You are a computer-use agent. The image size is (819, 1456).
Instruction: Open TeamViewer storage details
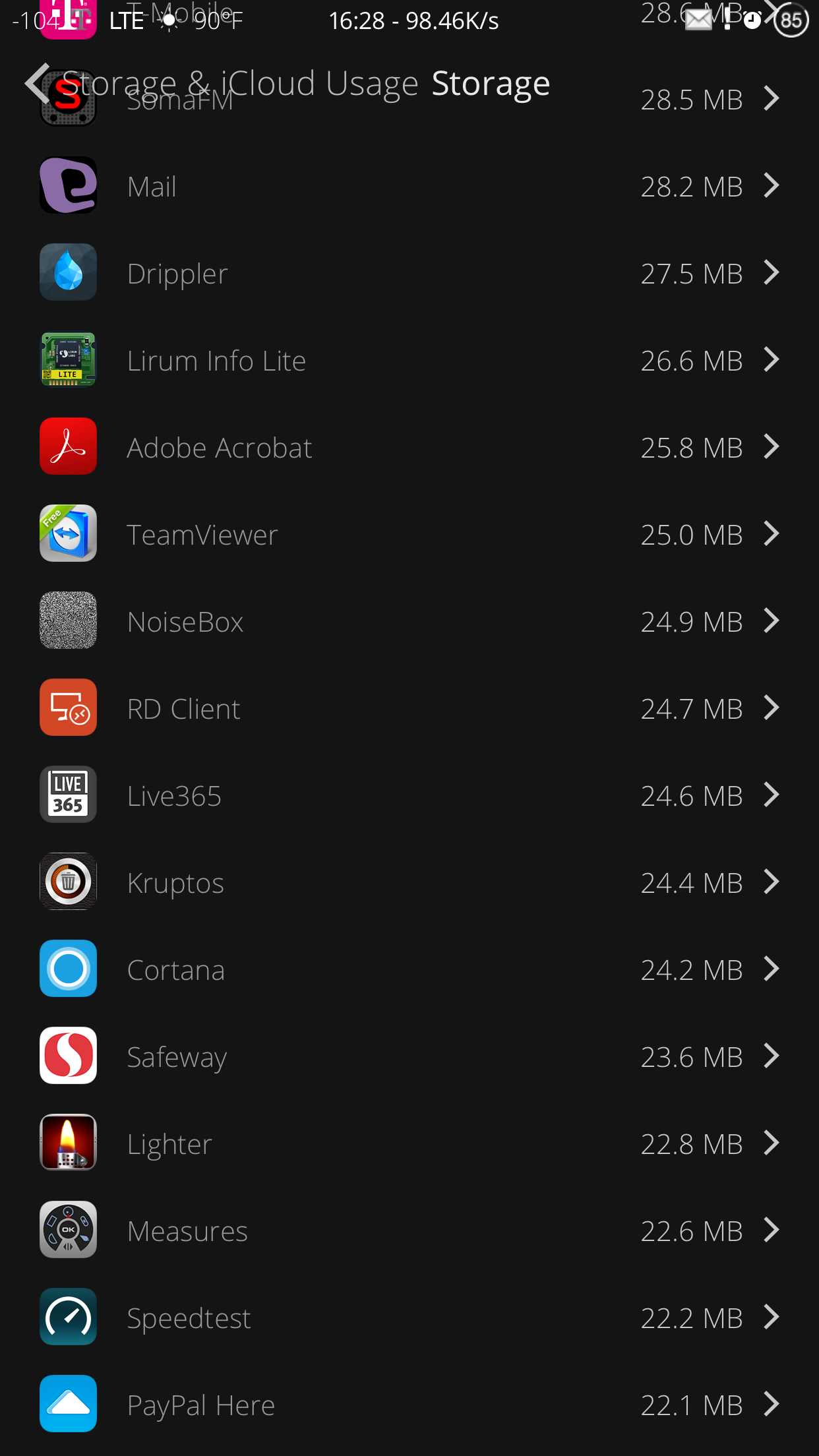tap(409, 534)
